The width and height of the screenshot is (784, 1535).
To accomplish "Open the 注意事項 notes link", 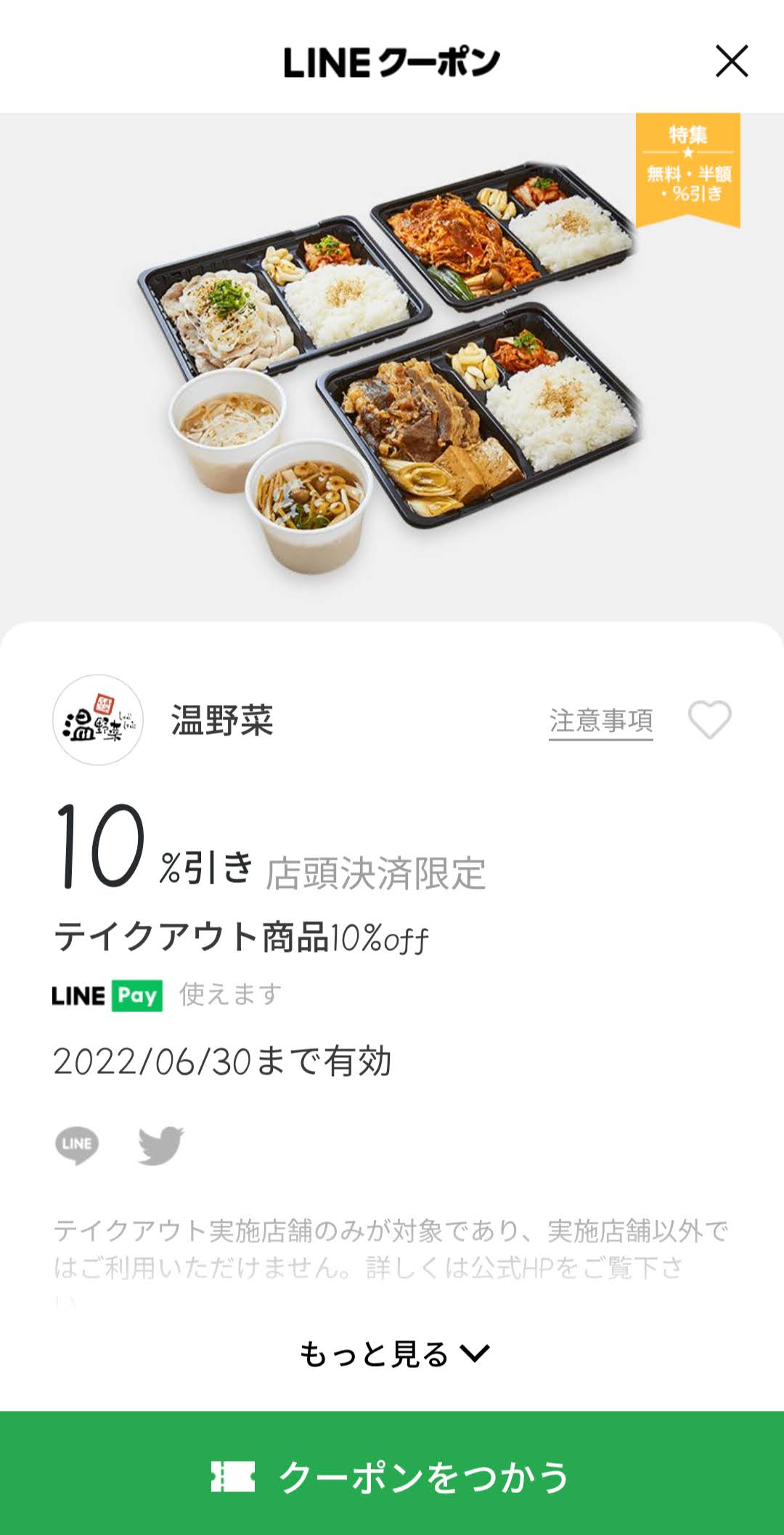I will 600,721.
